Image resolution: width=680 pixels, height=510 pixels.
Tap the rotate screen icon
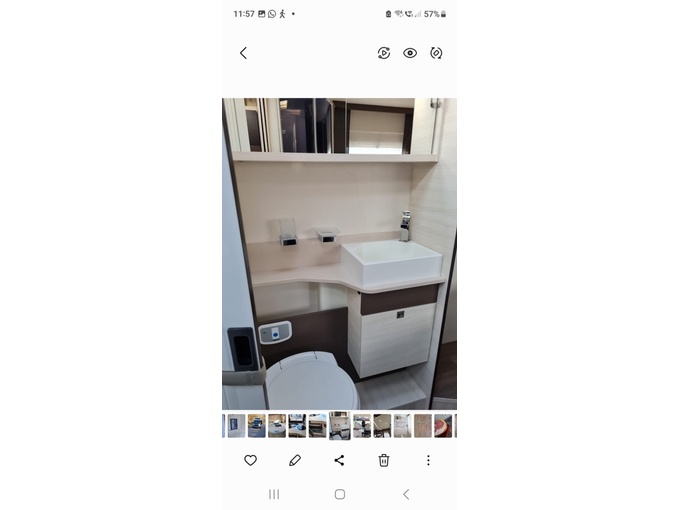tap(436, 53)
